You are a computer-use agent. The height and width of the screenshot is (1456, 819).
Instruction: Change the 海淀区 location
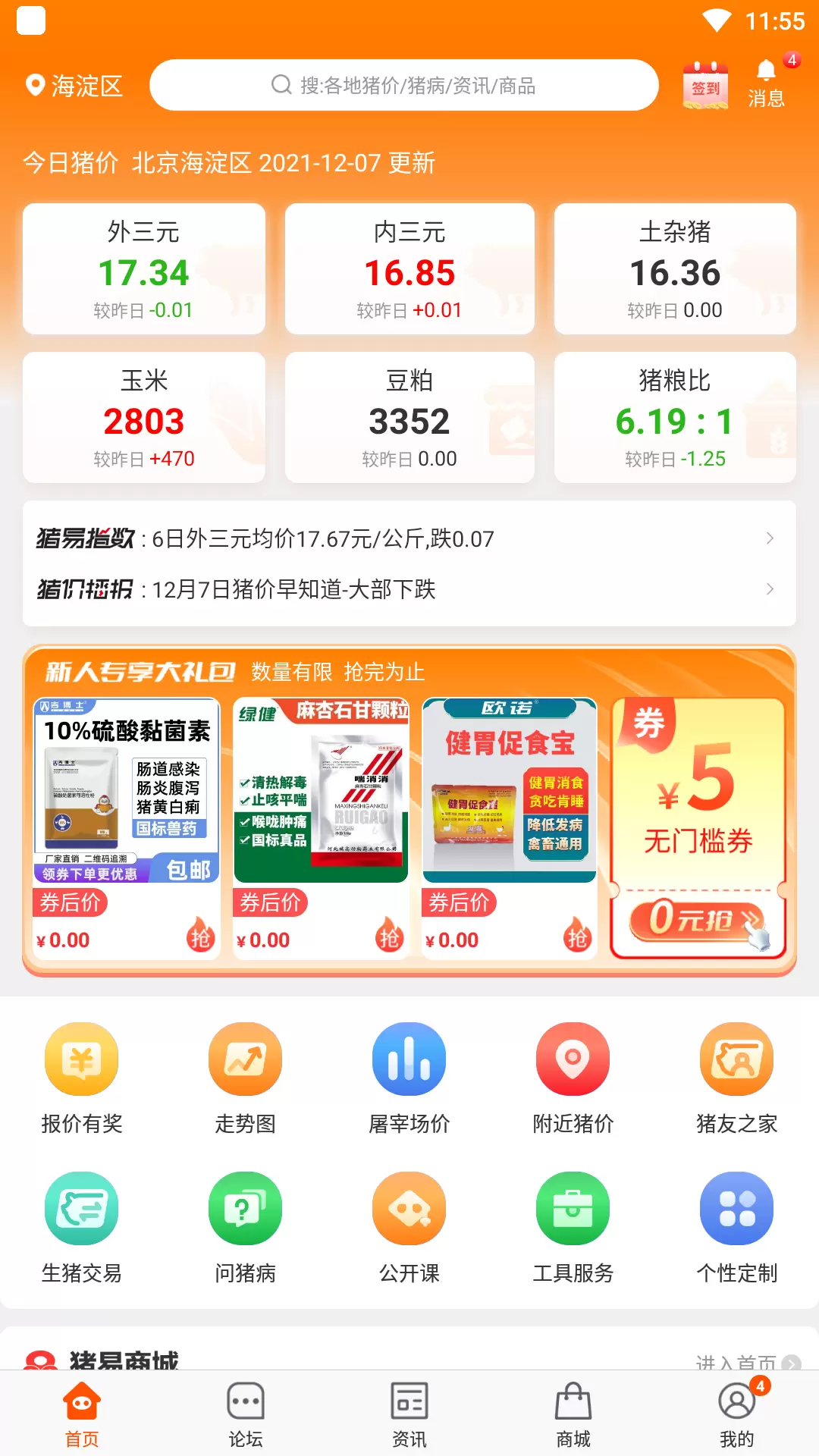tap(74, 86)
